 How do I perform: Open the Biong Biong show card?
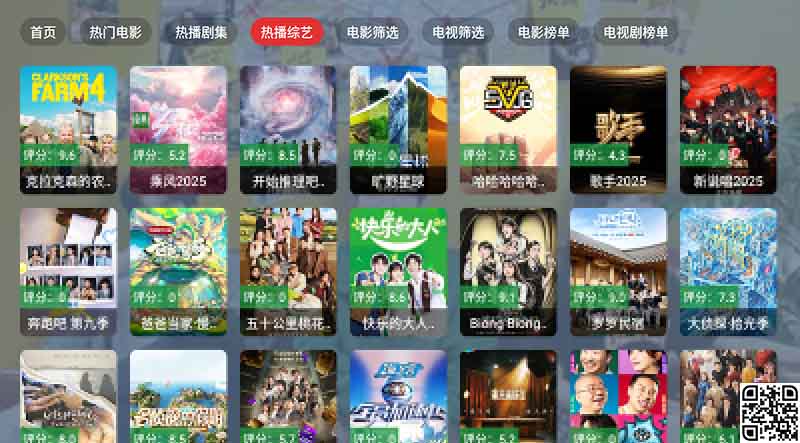pyautogui.click(x=508, y=271)
